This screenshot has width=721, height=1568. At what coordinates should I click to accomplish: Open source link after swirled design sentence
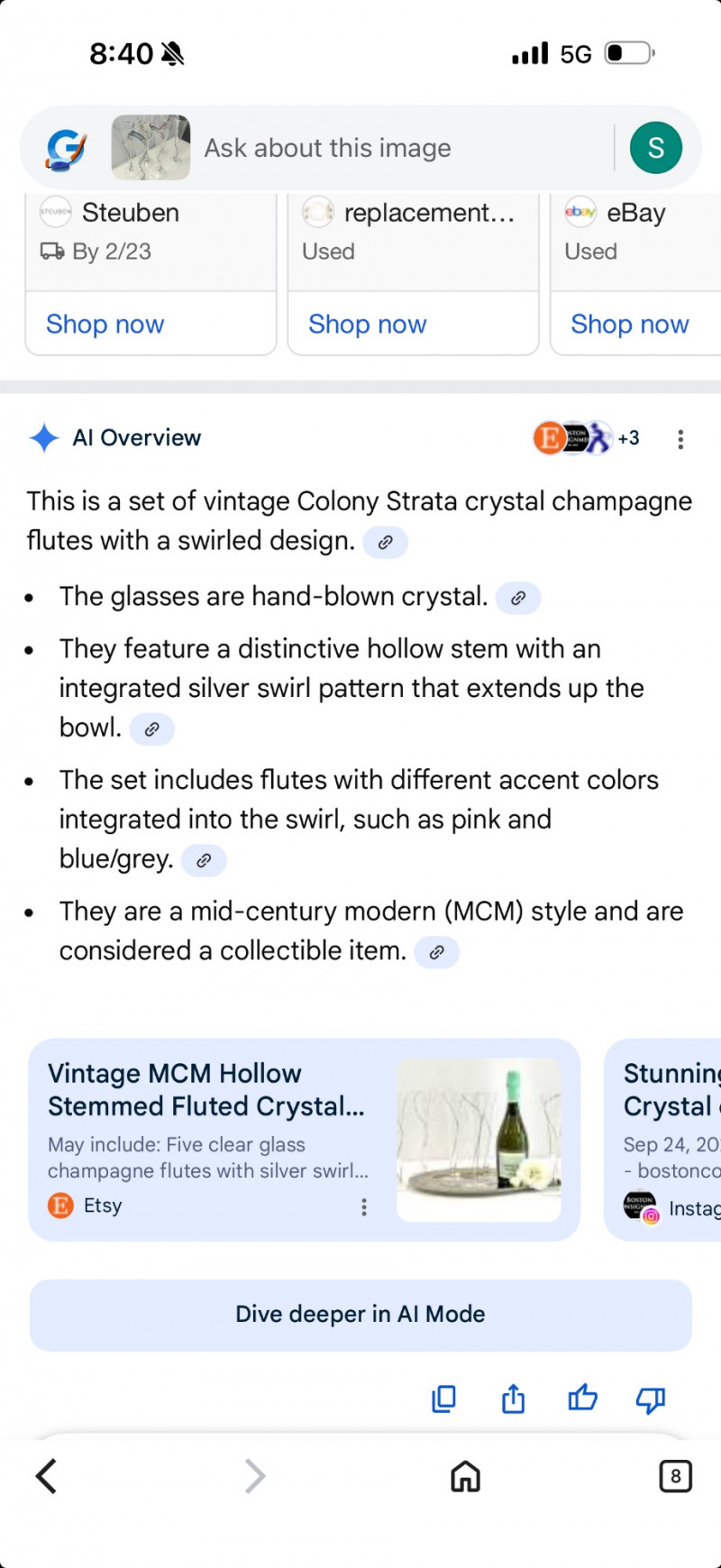click(x=385, y=543)
